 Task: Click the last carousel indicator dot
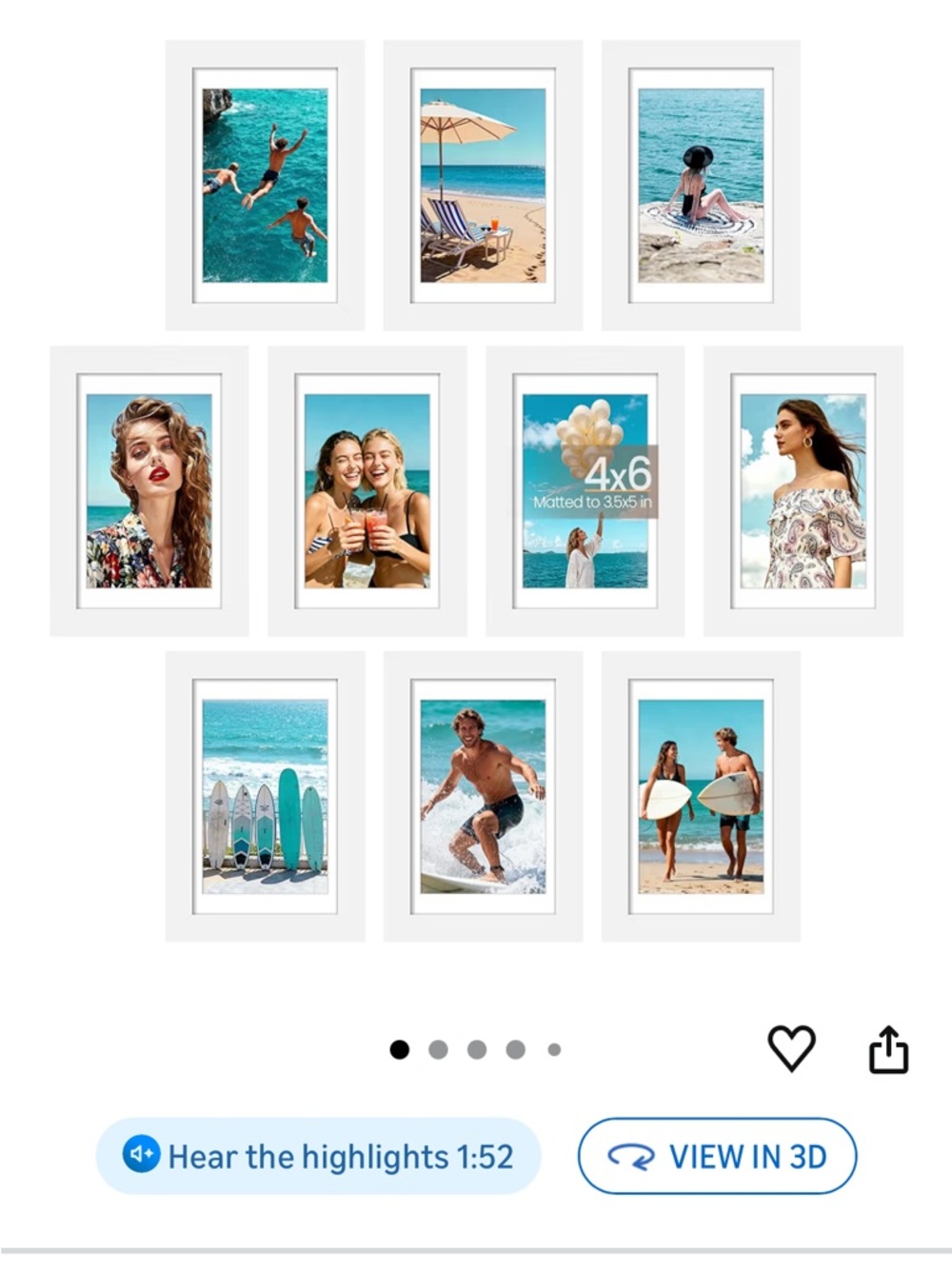pos(552,1049)
